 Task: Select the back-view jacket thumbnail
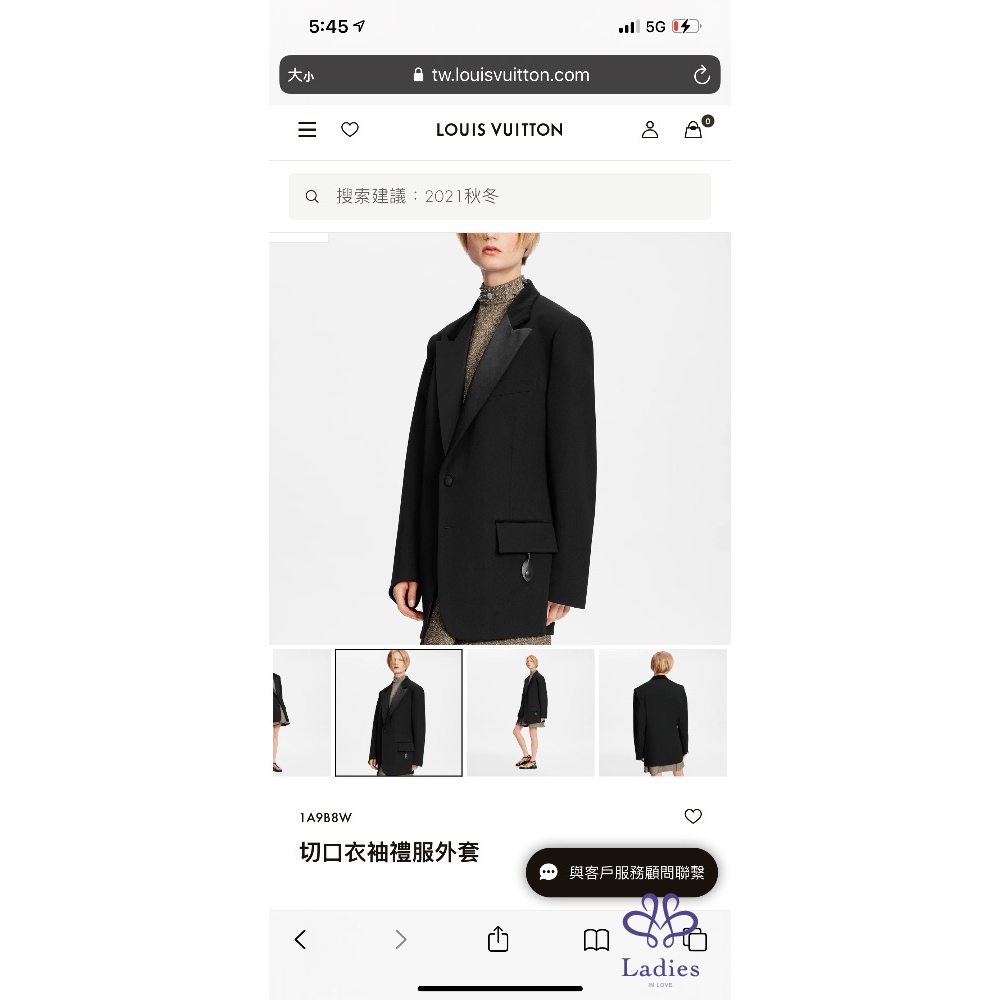[x=662, y=712]
